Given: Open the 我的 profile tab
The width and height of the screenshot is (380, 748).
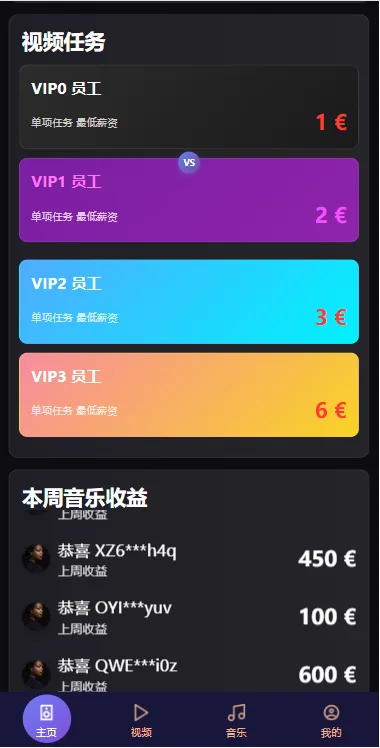Looking at the screenshot, I should point(331,720).
